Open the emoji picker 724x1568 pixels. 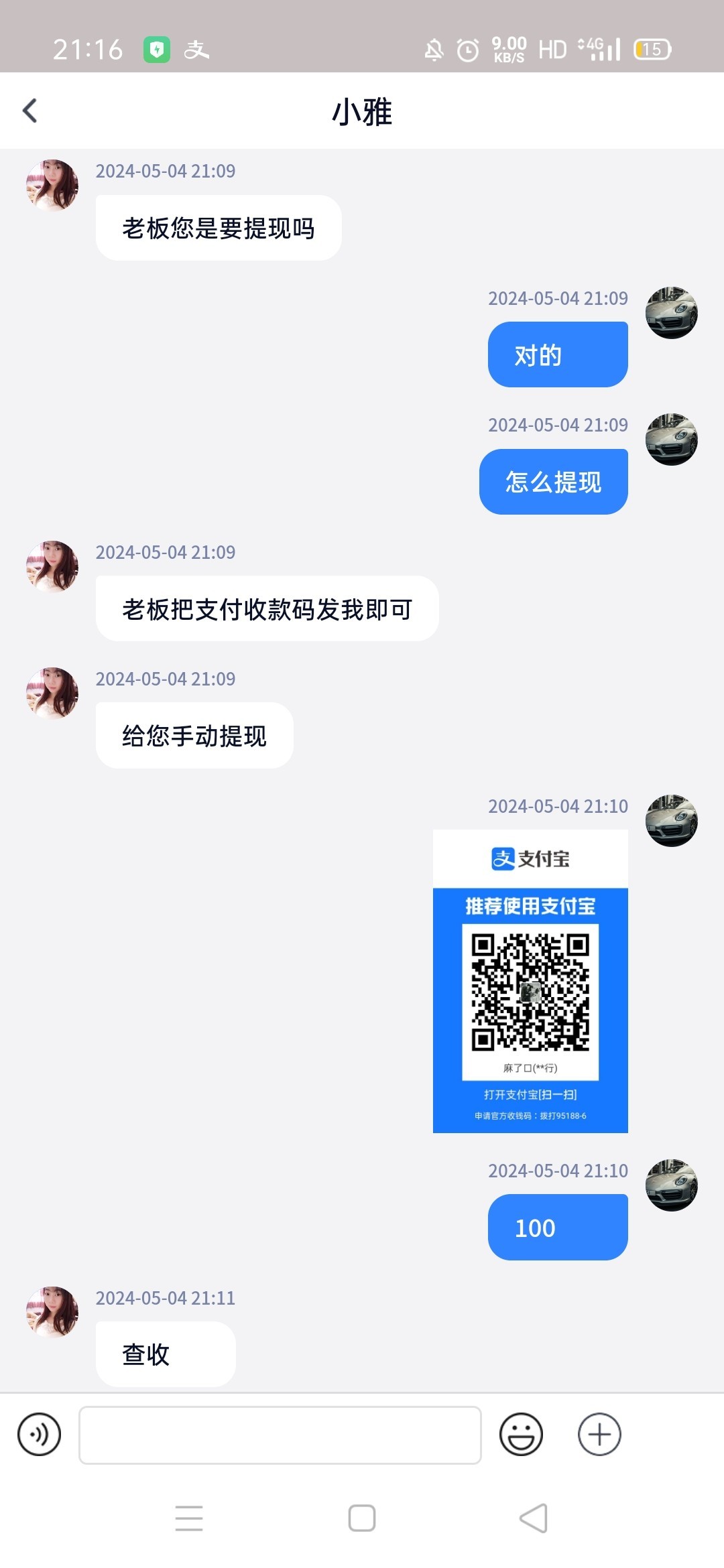(521, 1435)
